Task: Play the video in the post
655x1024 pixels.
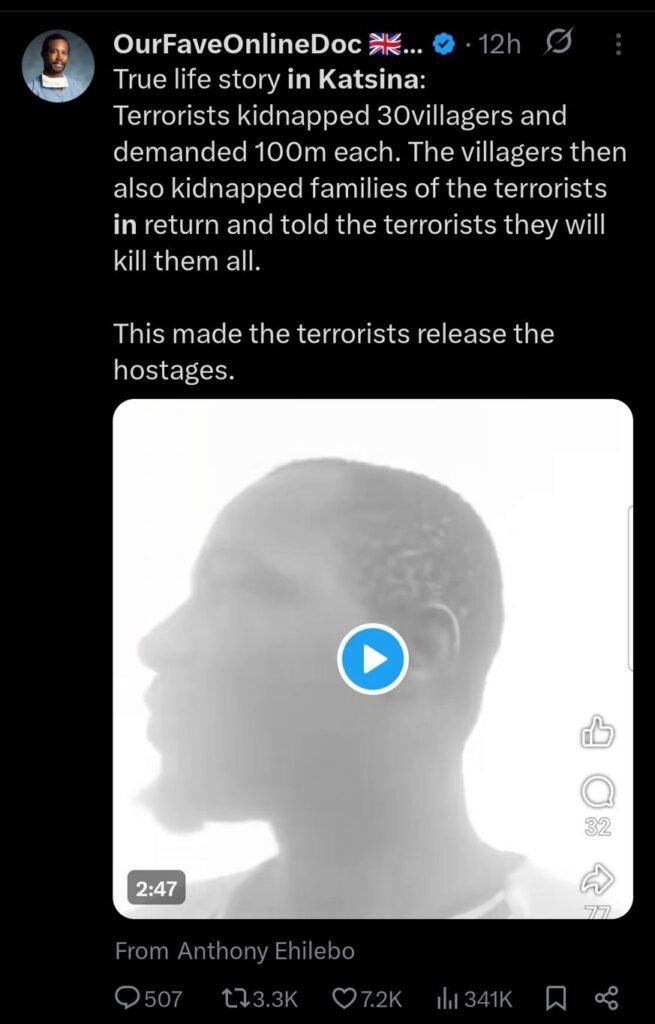Action: (372, 659)
